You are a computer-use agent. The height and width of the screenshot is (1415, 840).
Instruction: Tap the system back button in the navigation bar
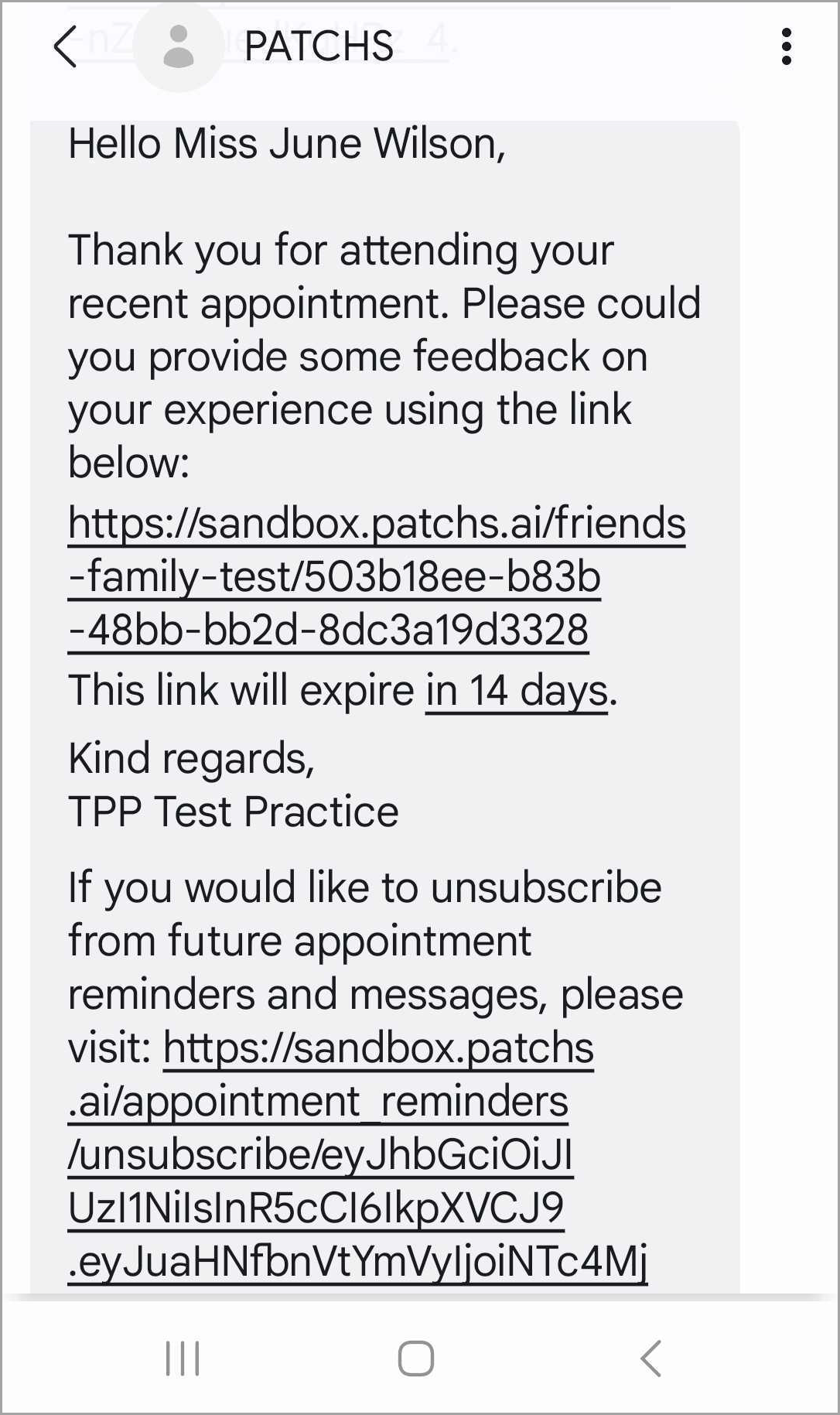click(x=650, y=1359)
